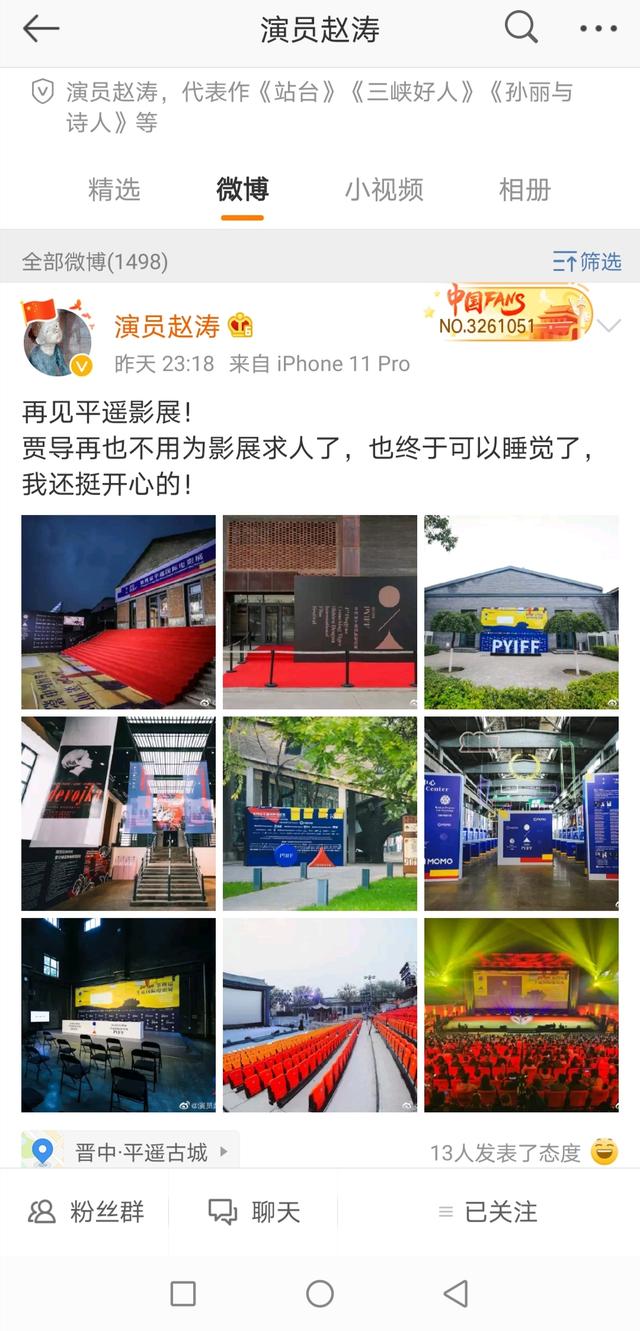Start a 聊天 chat with this user
Screen dimensions: 640x1331
pyautogui.click(x=254, y=1212)
